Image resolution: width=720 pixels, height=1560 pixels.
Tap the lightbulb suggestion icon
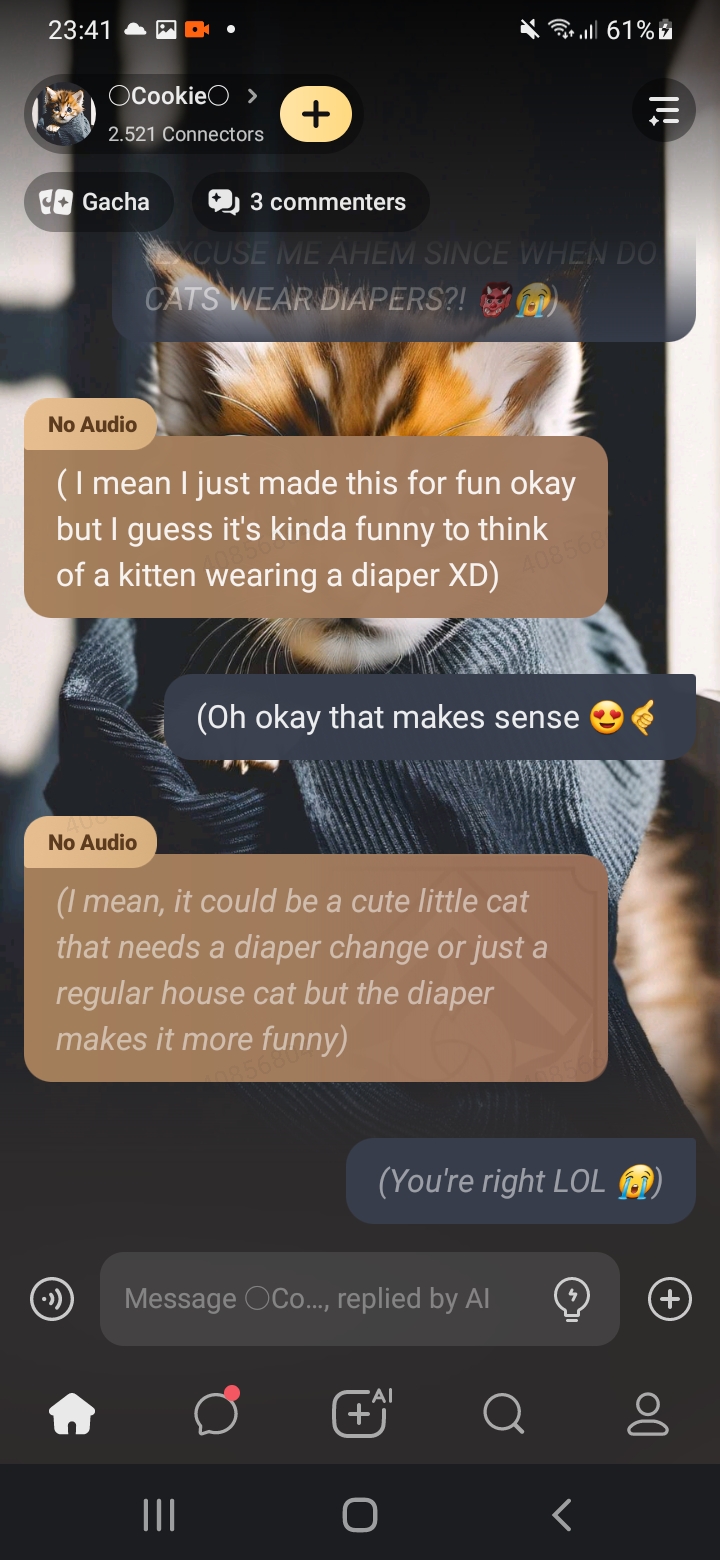(x=572, y=1299)
